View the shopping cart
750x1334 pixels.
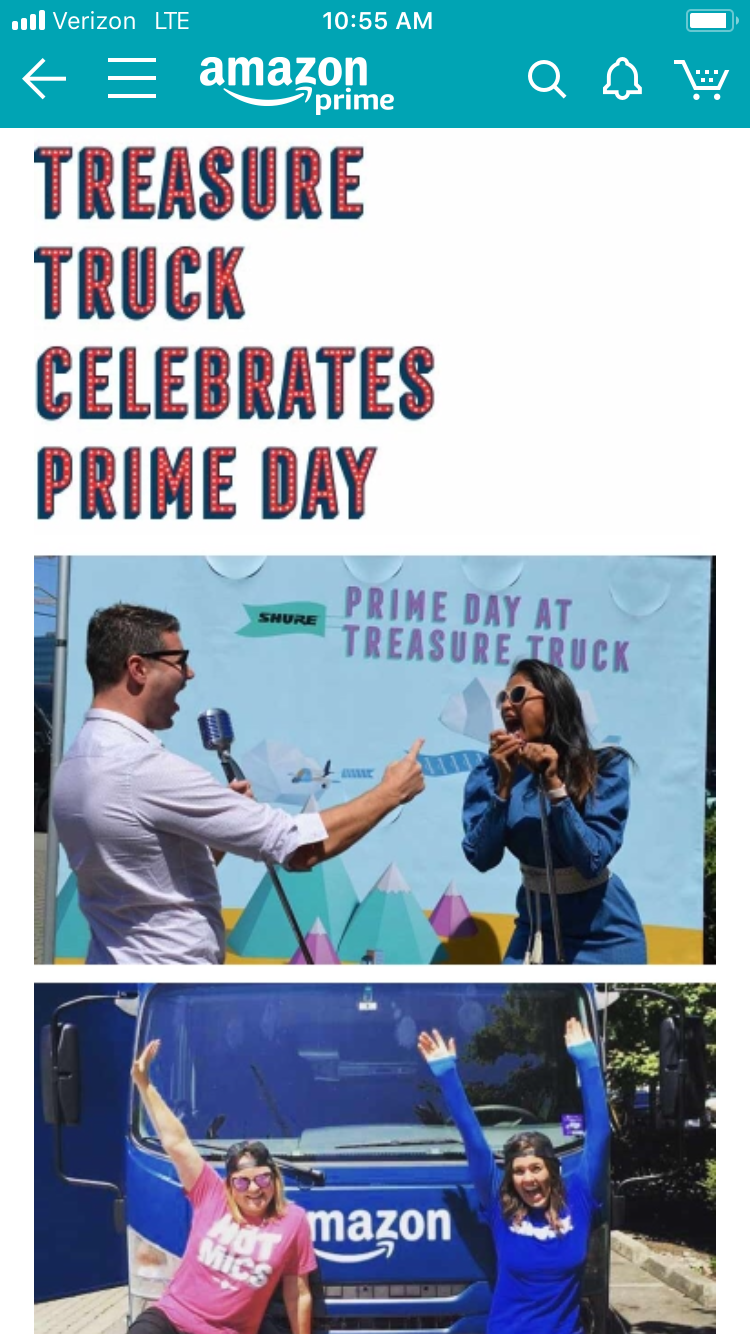tap(702, 79)
